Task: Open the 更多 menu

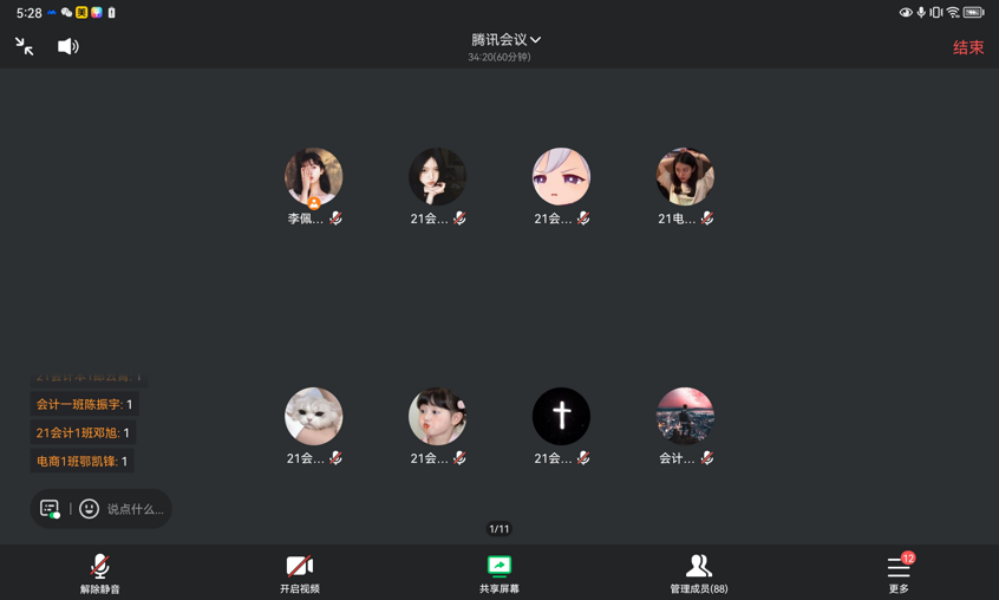Action: click(899, 573)
